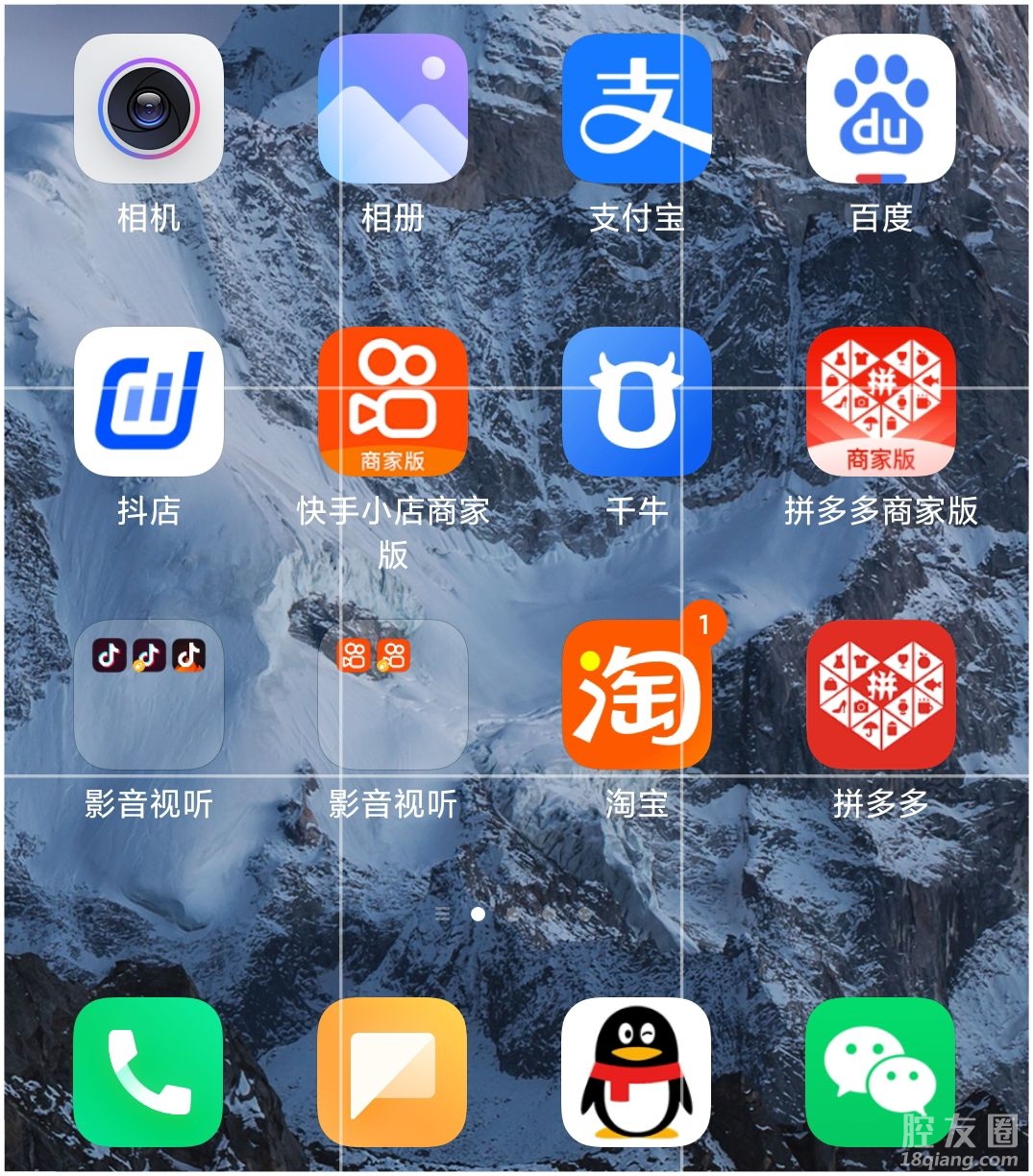Screen dimensions: 1033x1176
Task: Open 淘宝 with one notification
Action: [636, 695]
